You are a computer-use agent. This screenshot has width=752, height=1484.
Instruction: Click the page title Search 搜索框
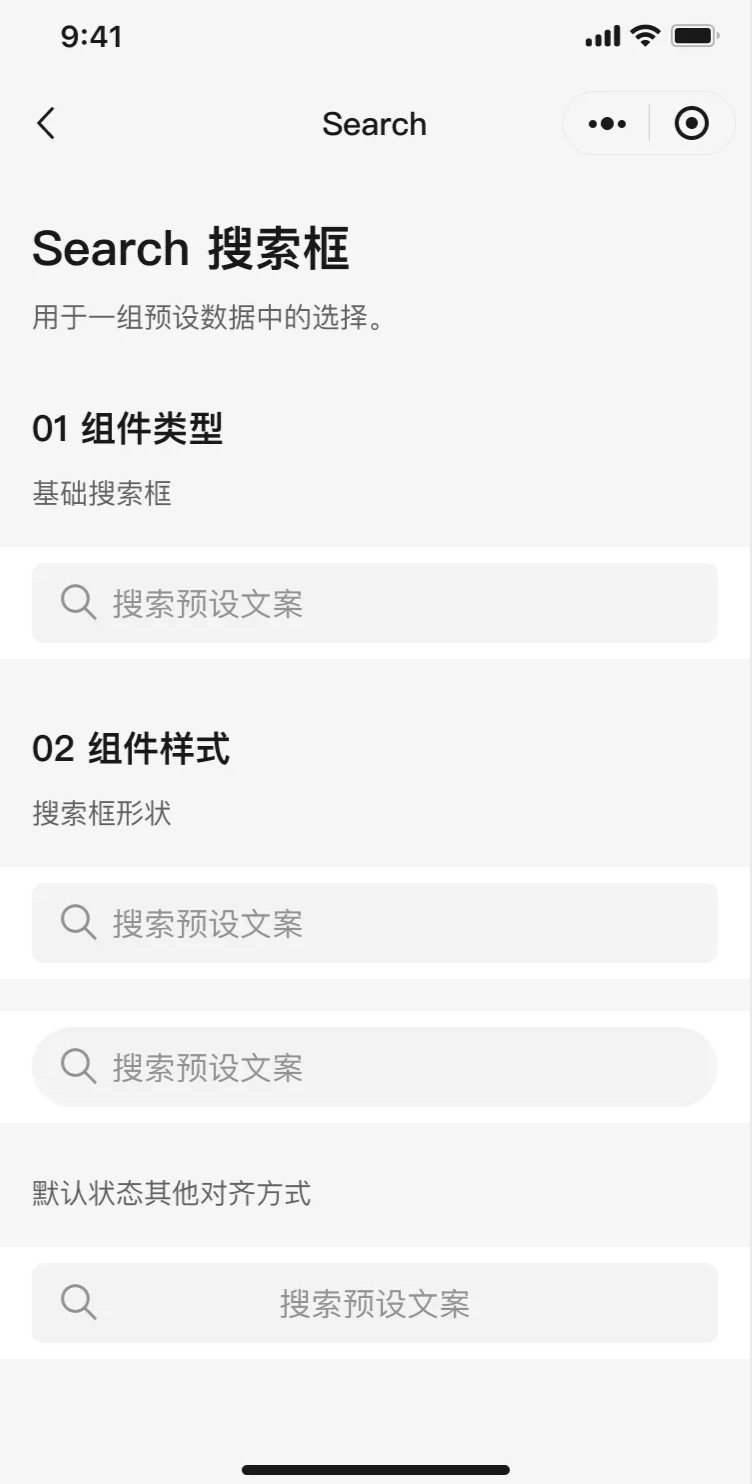click(190, 248)
